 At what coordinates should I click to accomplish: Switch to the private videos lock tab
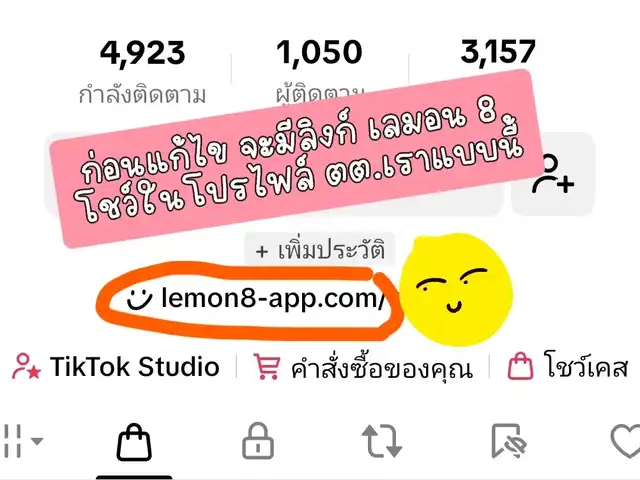pyautogui.click(x=258, y=441)
